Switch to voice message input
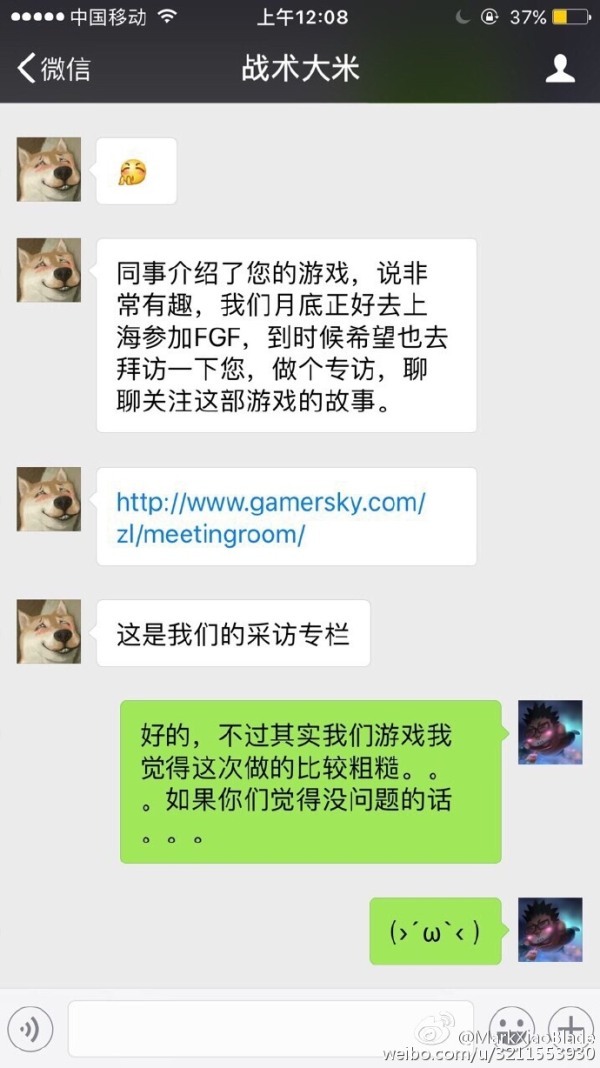This screenshot has height=1068, width=600. click(30, 1028)
